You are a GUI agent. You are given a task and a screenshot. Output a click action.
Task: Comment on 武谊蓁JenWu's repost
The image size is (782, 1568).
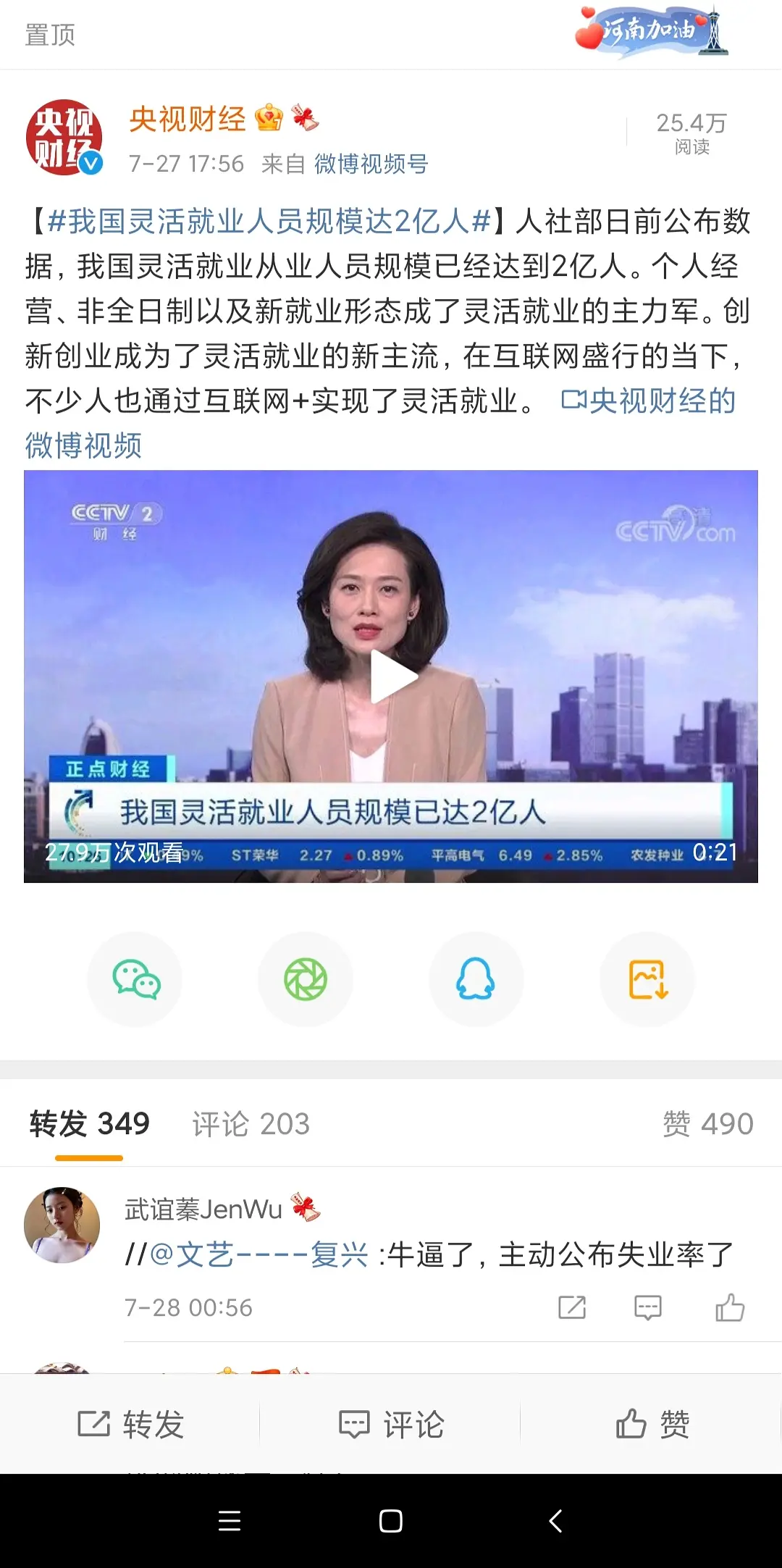point(647,1307)
